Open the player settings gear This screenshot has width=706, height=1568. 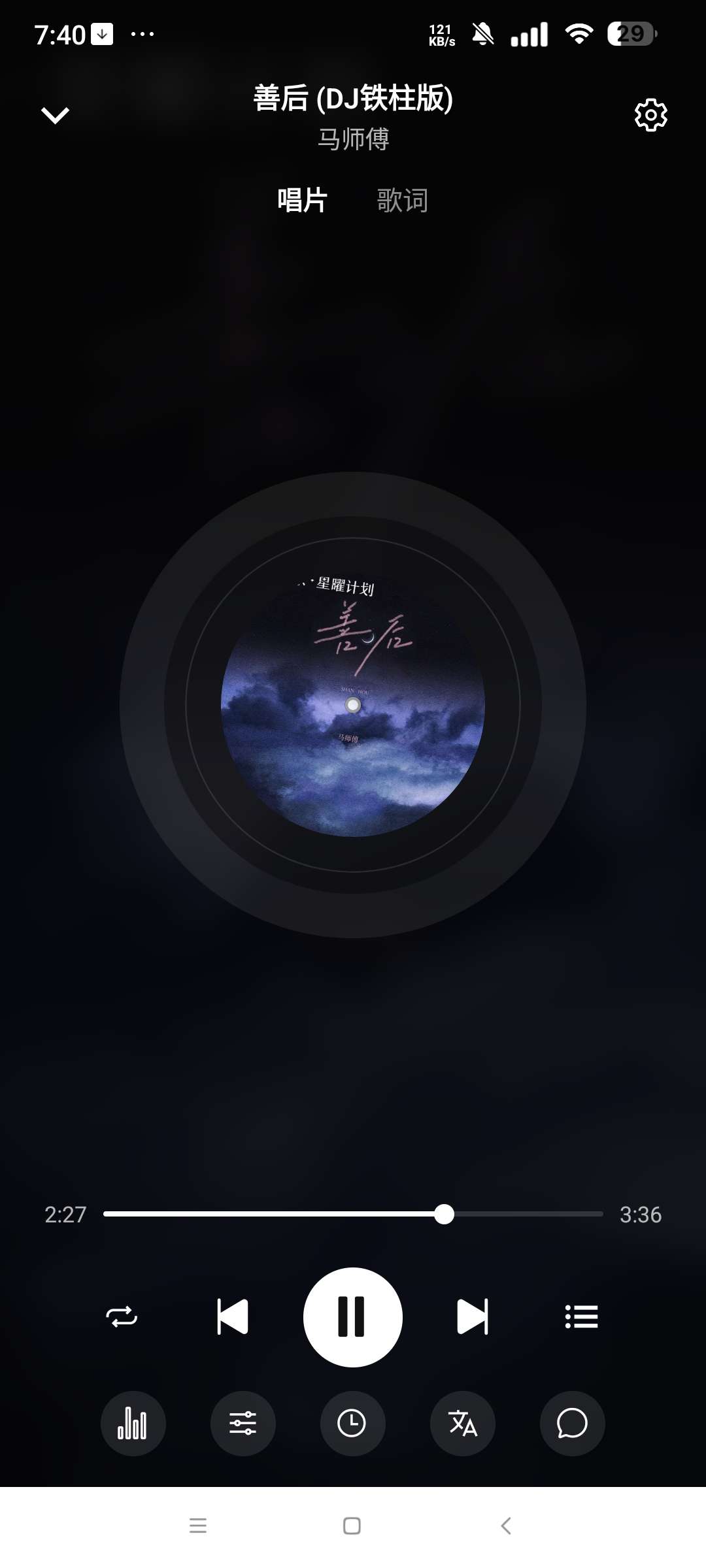[x=650, y=114]
